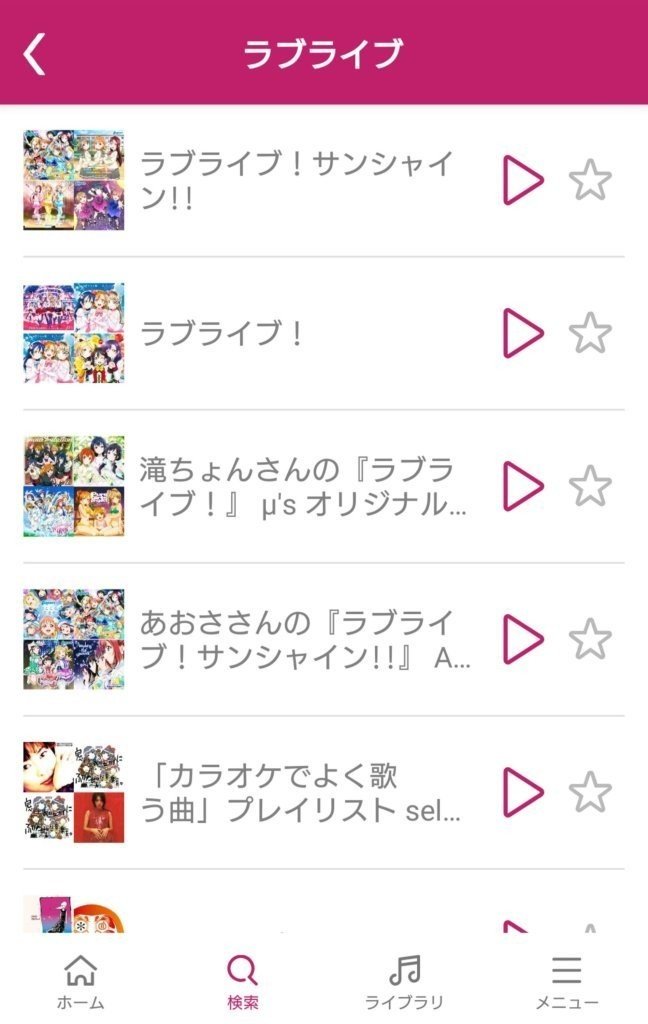
Task: Open the メニュー tab
Action: (566, 980)
